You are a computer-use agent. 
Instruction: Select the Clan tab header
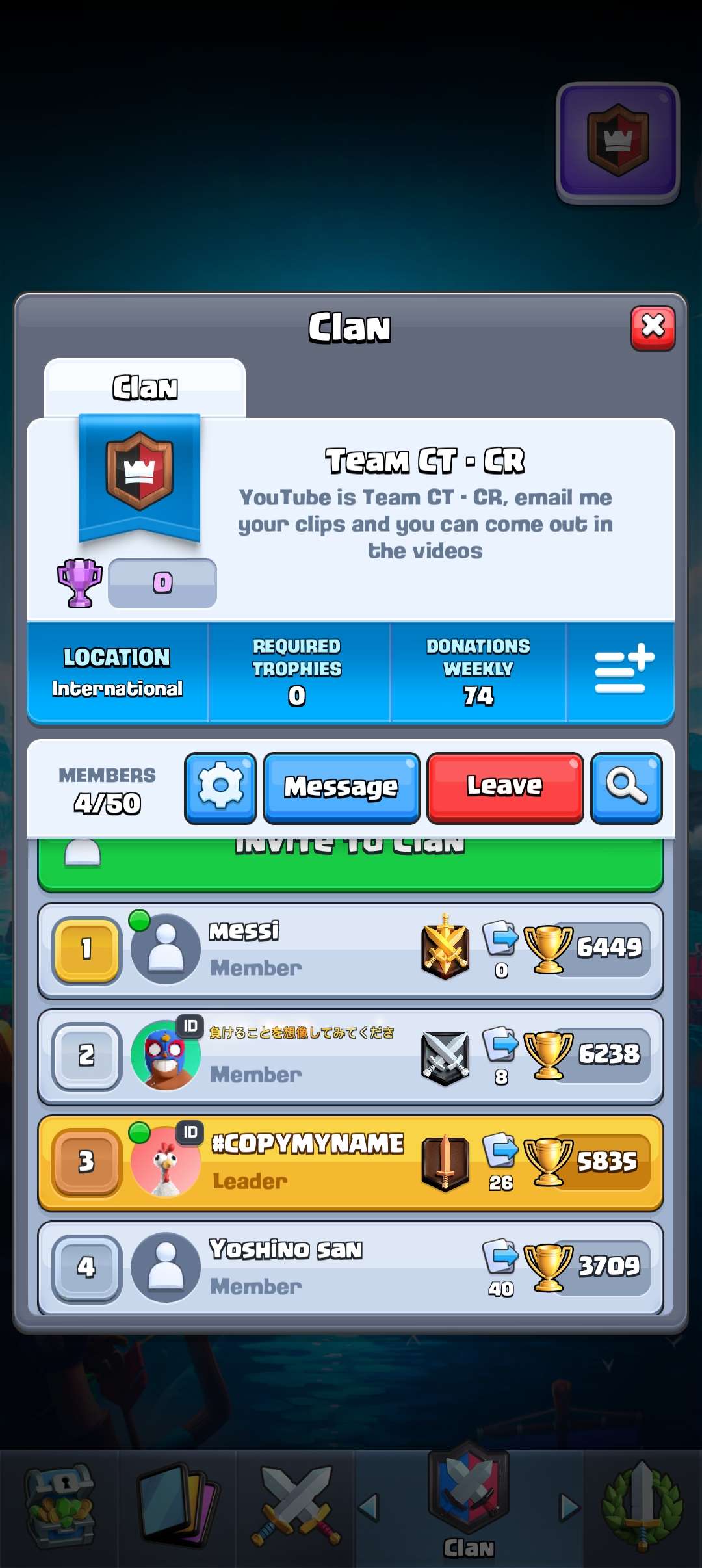tap(145, 389)
